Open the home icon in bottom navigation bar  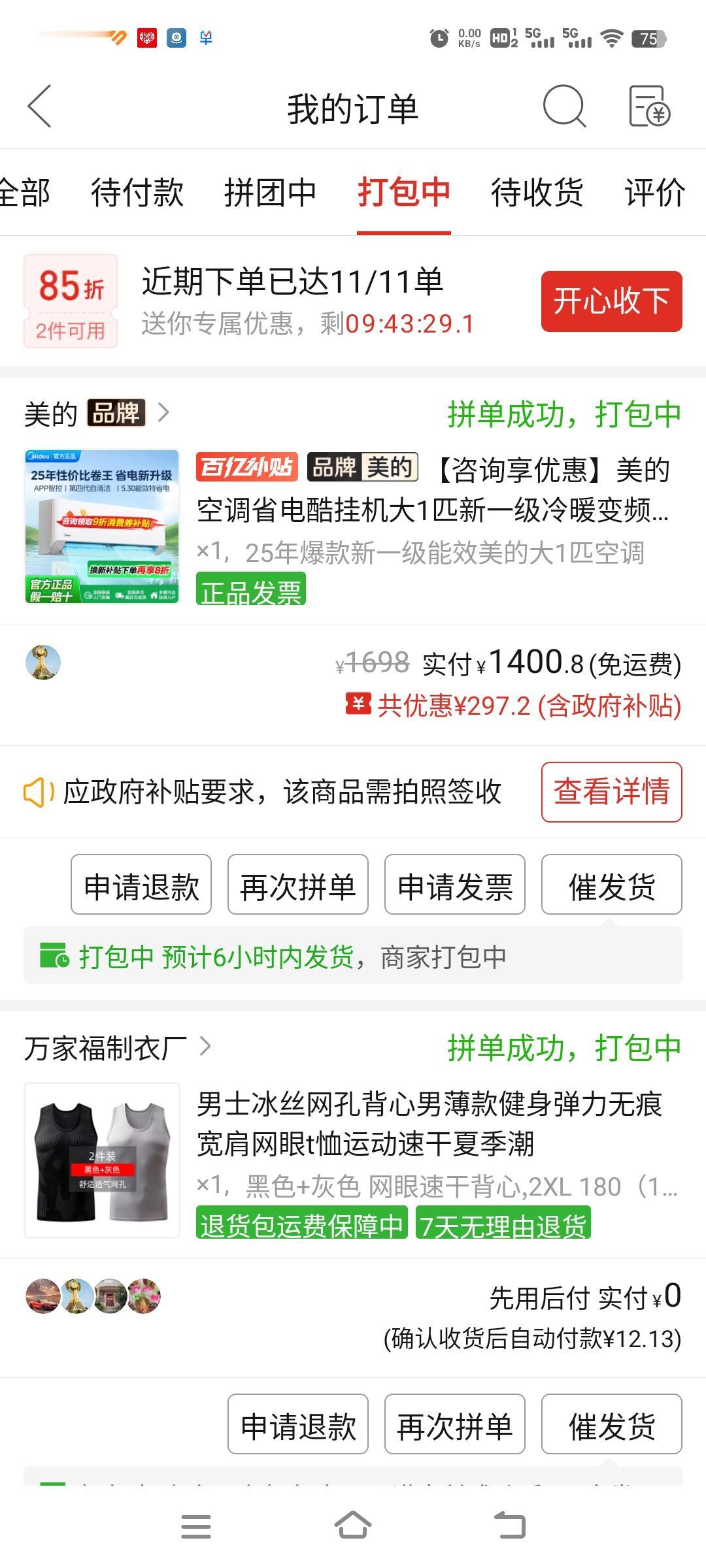click(353, 1524)
